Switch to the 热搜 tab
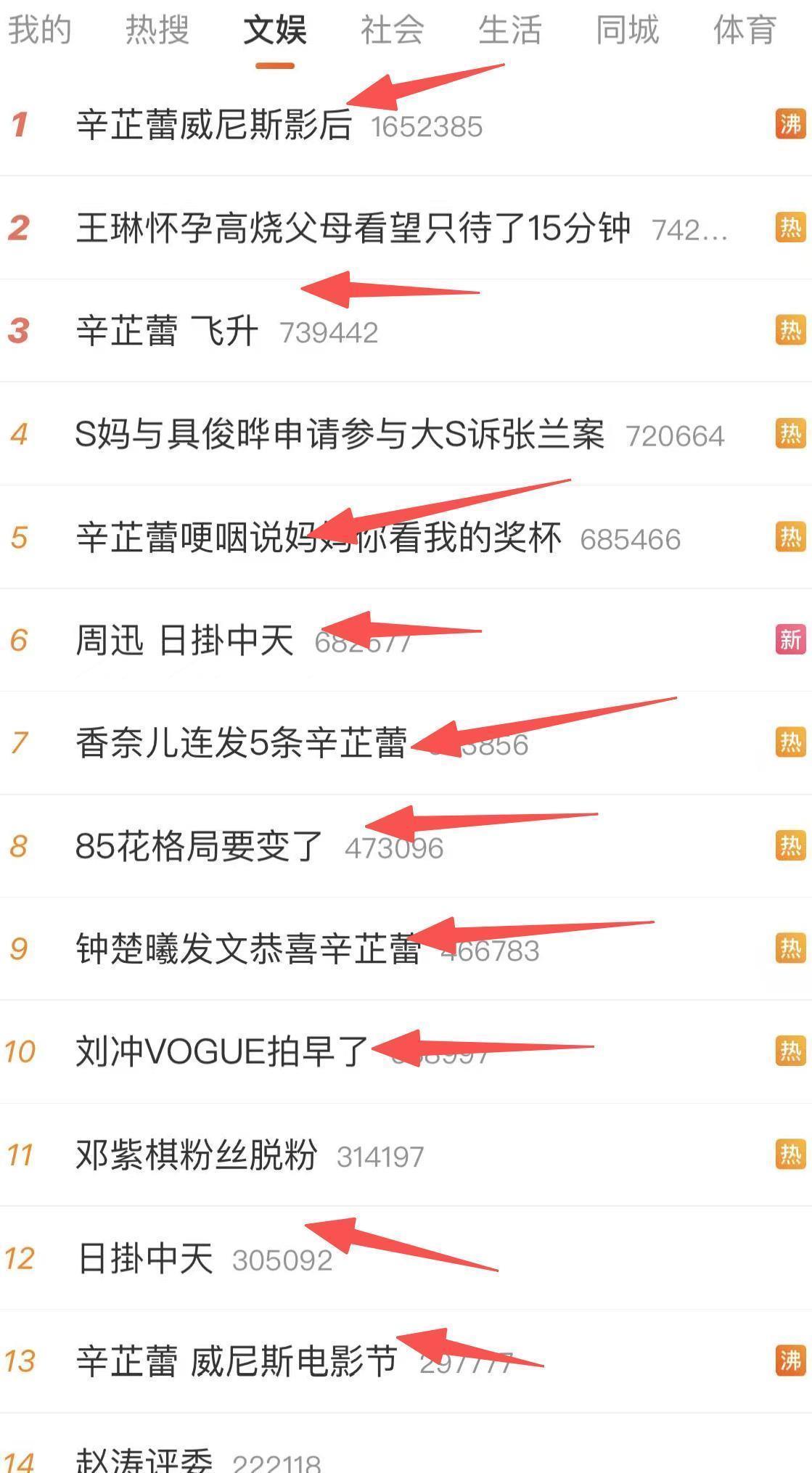The image size is (812, 1473). click(x=157, y=30)
